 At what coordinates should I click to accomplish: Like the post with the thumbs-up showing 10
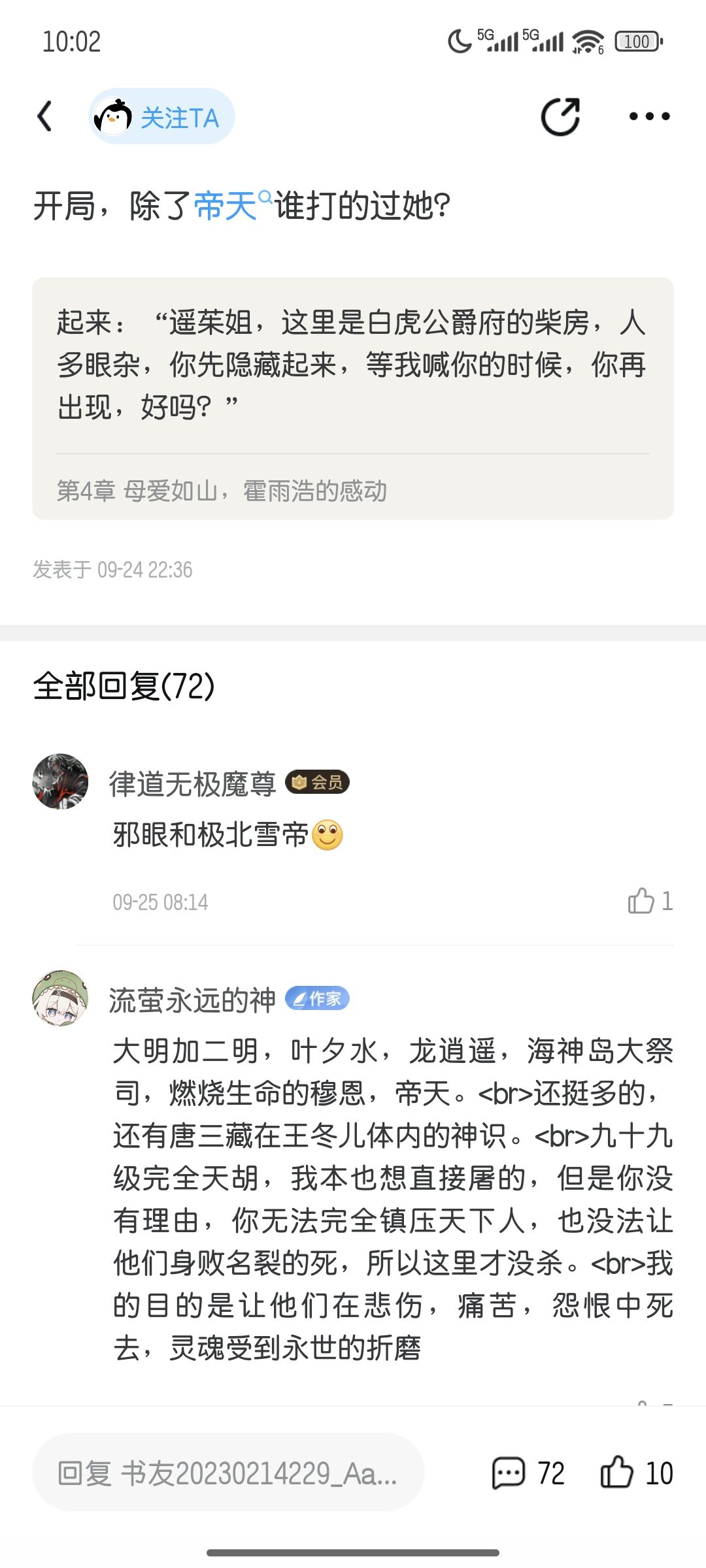618,1473
